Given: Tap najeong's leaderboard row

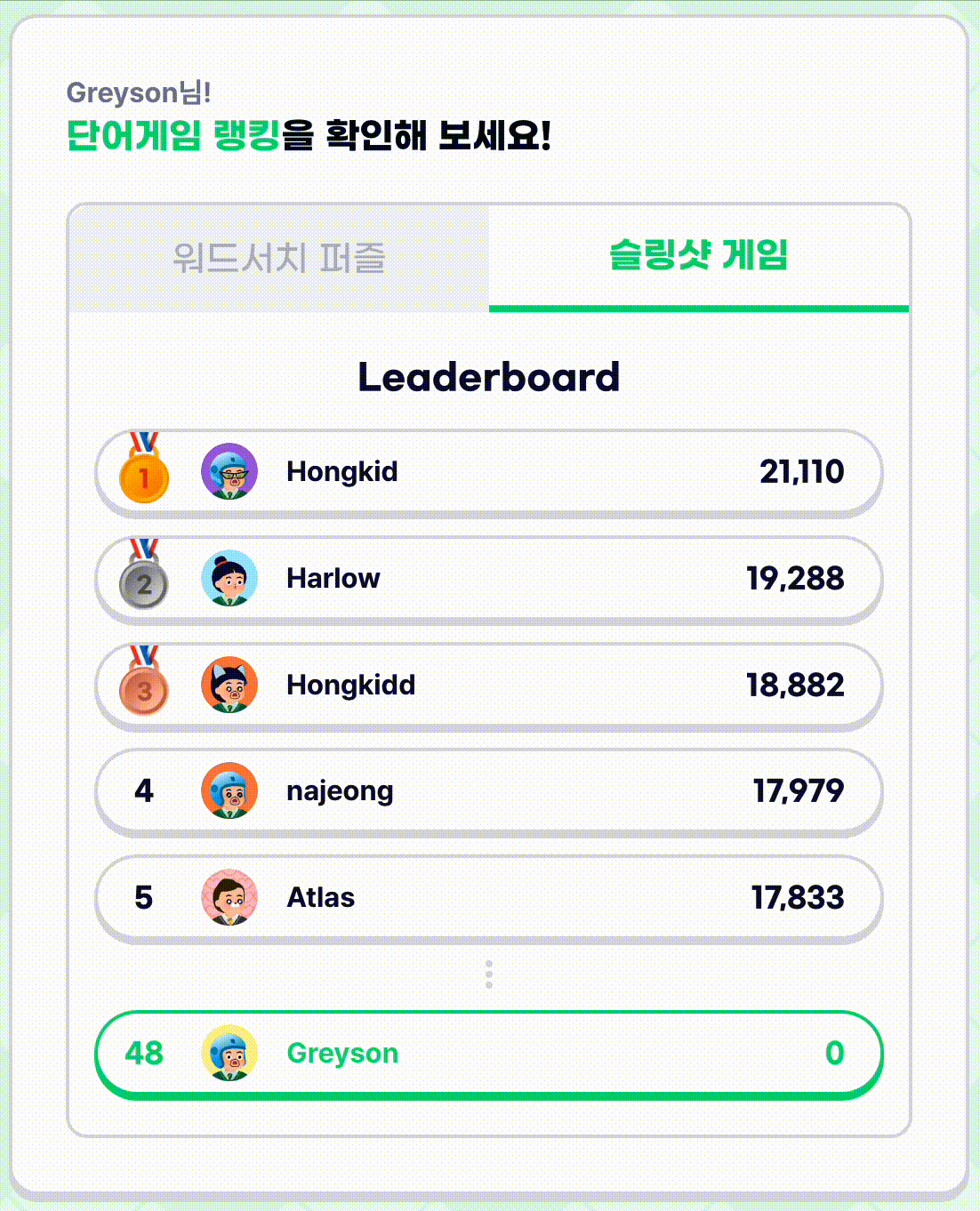Looking at the screenshot, I should [x=488, y=791].
